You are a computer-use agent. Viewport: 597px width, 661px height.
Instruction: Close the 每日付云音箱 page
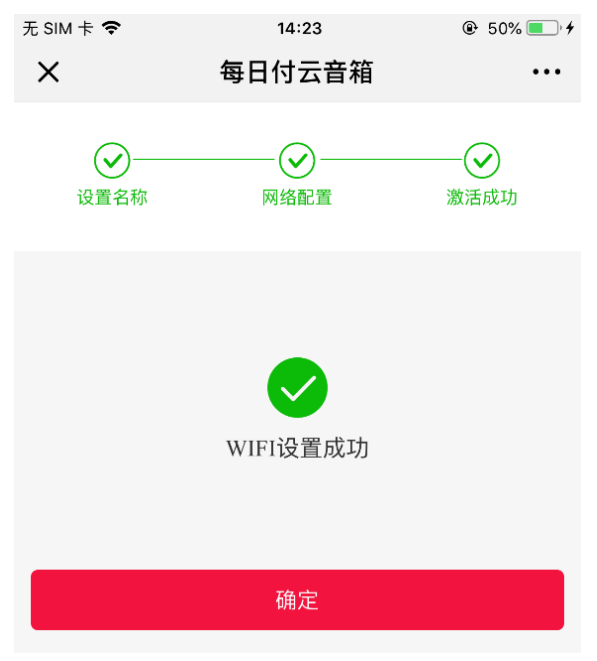48,72
